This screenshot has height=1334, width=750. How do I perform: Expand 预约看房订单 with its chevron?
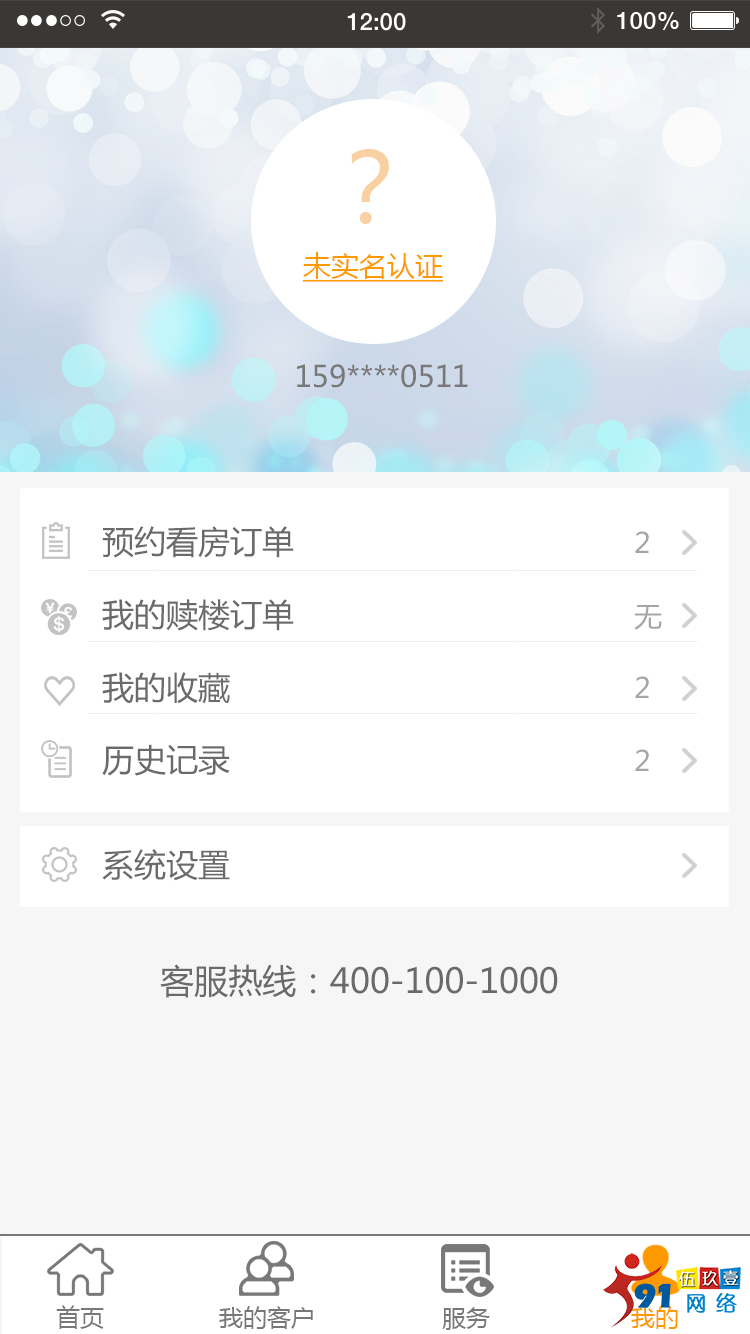point(688,542)
